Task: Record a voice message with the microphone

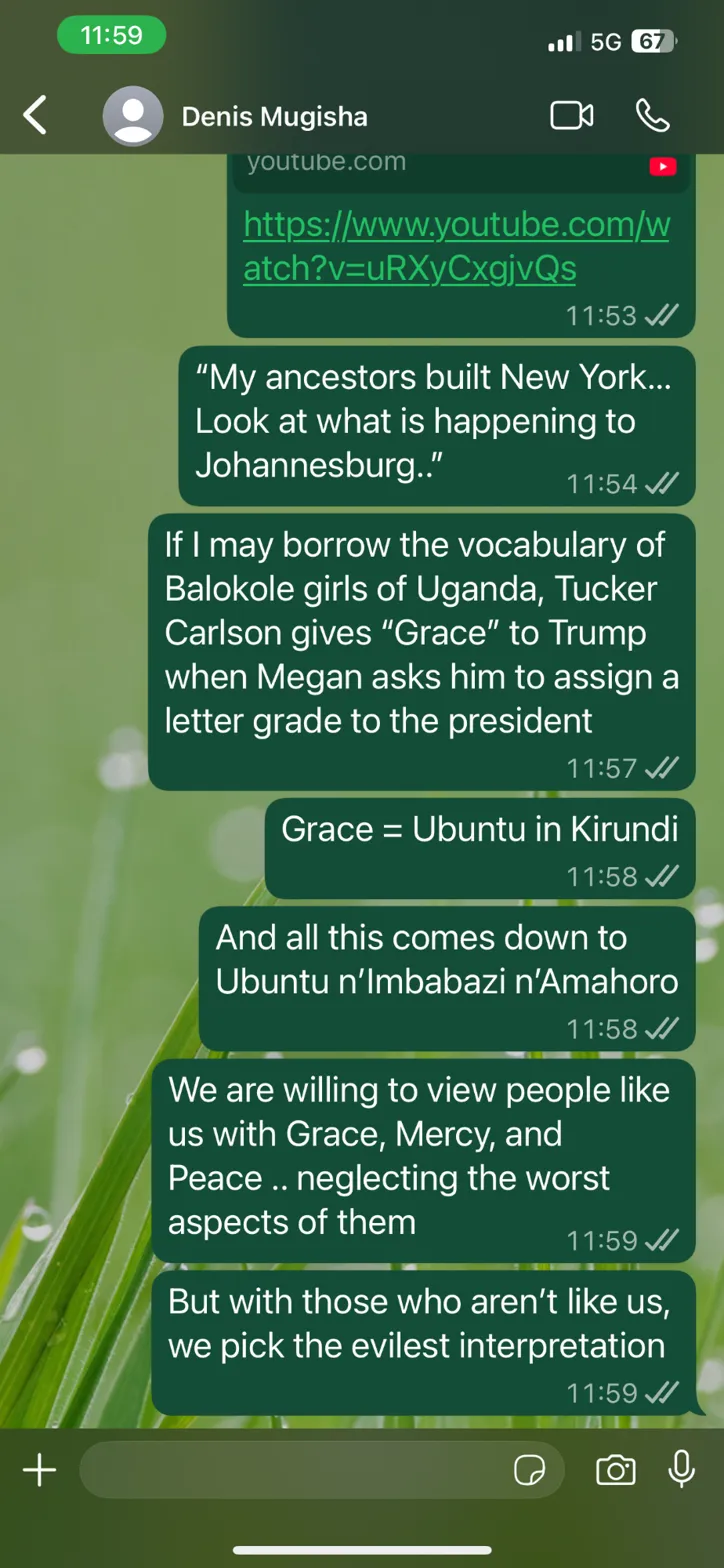Action: (x=682, y=1470)
